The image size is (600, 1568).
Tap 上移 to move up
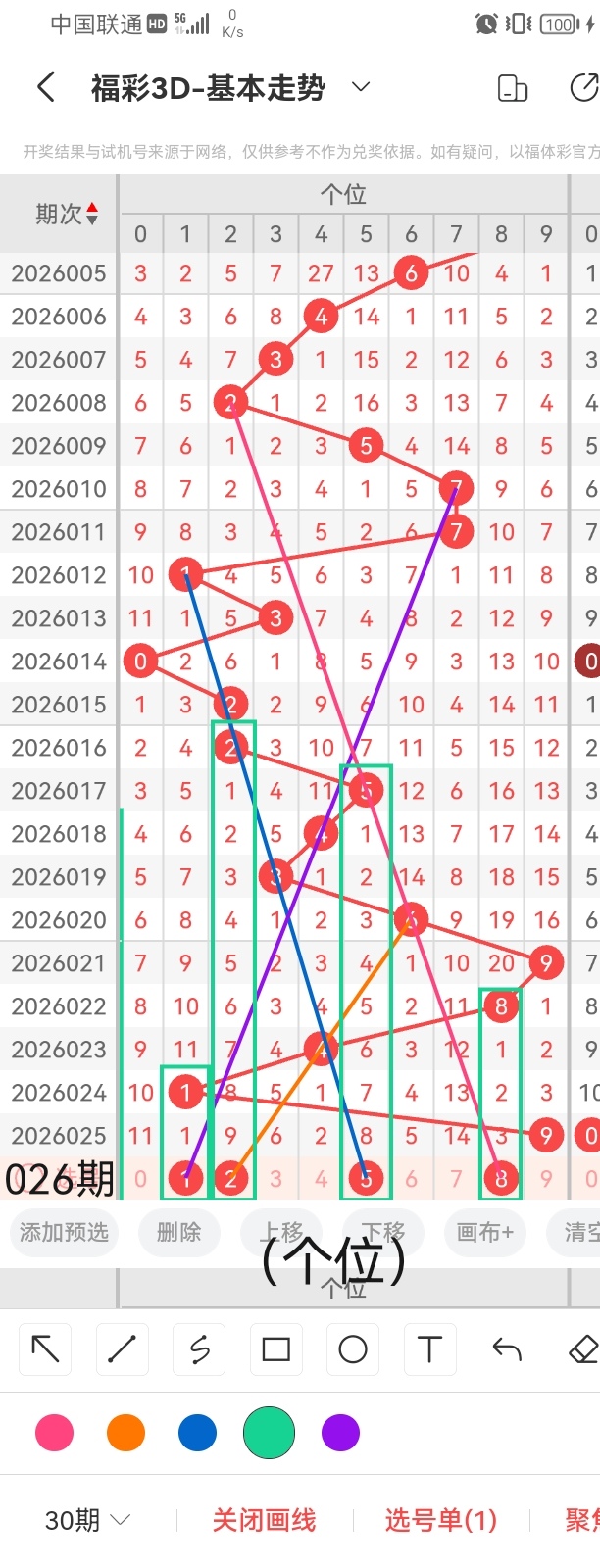tap(281, 1232)
